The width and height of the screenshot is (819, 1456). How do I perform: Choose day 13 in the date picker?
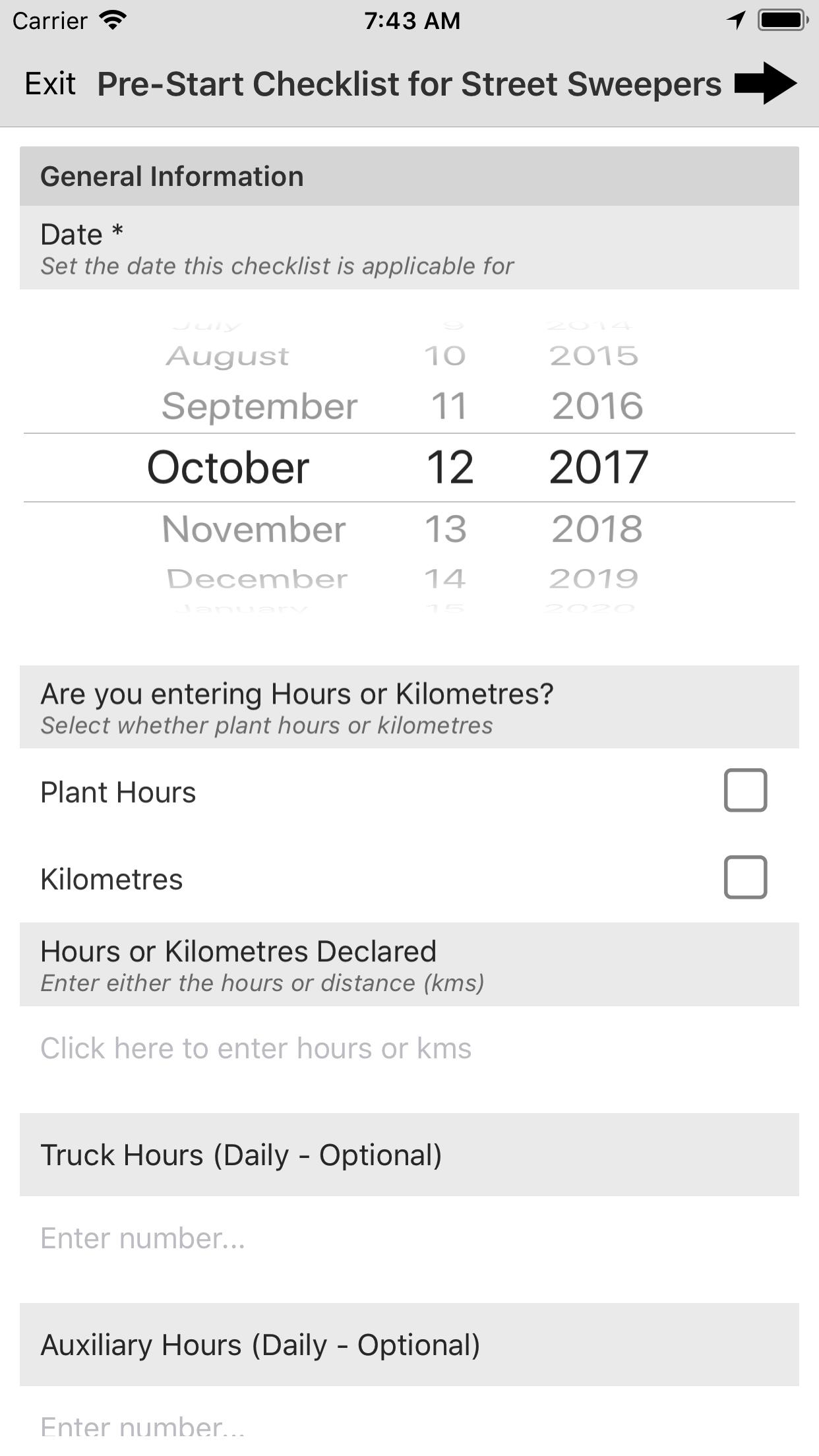click(x=446, y=529)
